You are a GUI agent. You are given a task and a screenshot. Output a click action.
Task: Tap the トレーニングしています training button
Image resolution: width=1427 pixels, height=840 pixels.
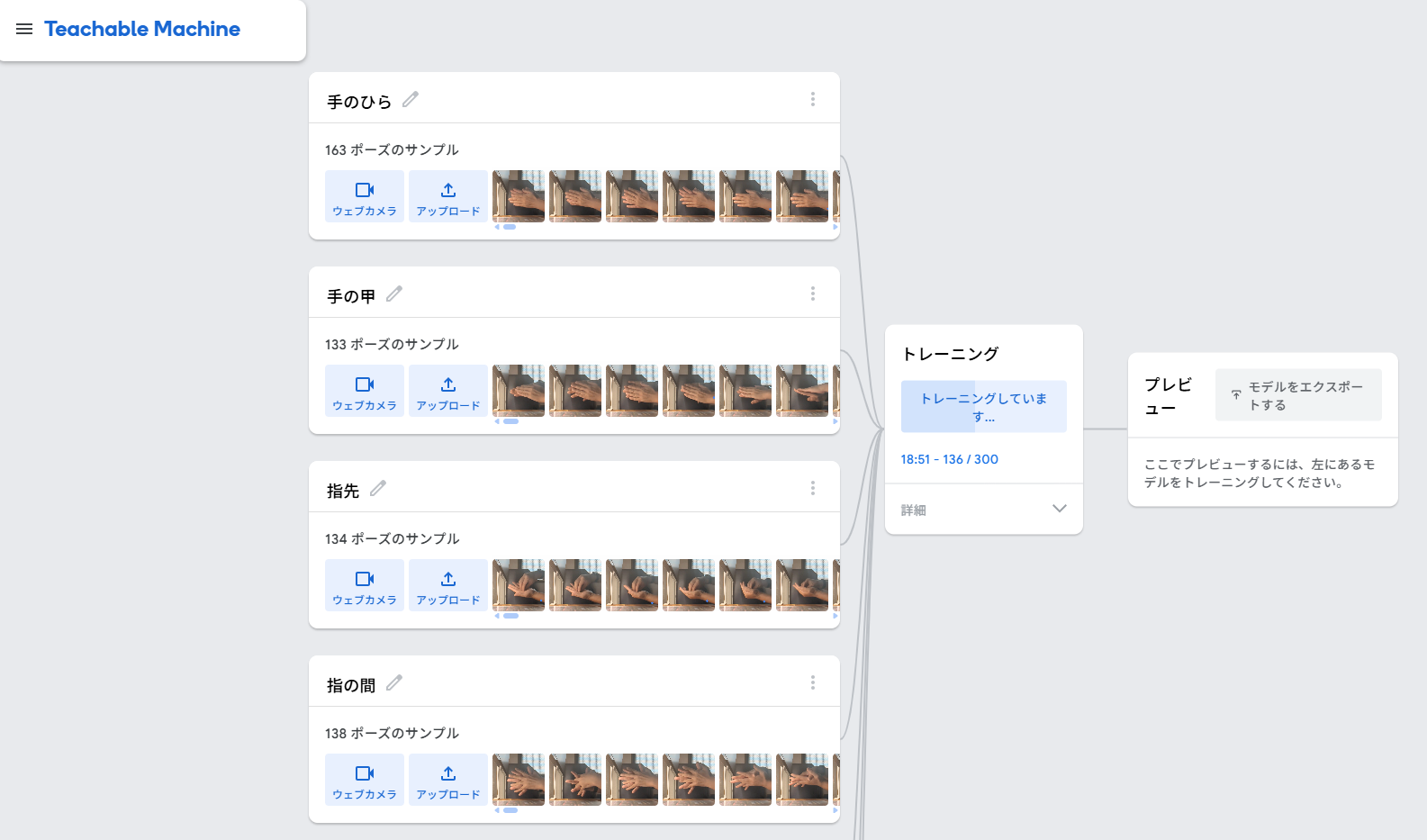(983, 406)
